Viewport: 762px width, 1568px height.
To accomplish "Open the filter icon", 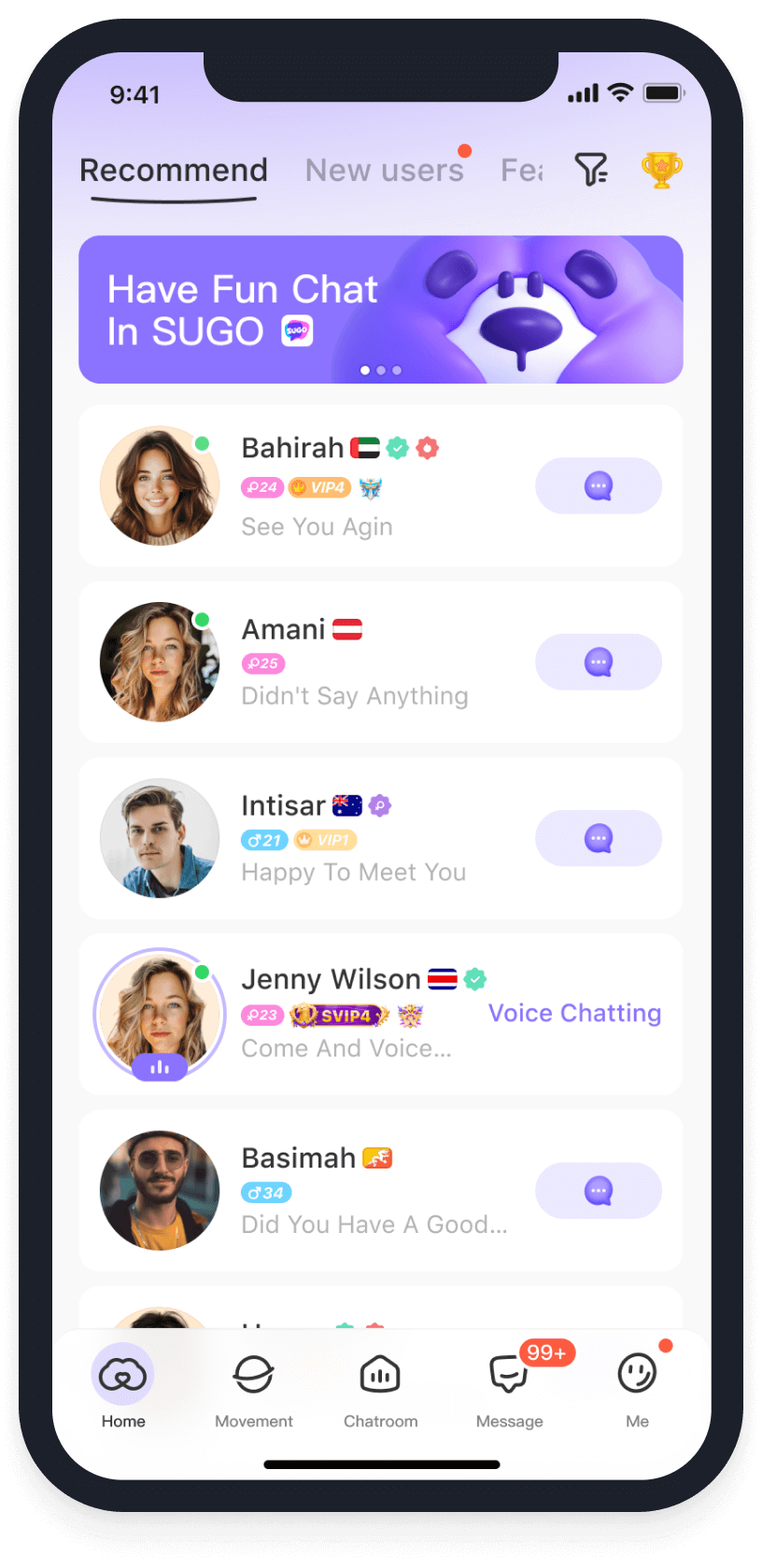I will 591,170.
